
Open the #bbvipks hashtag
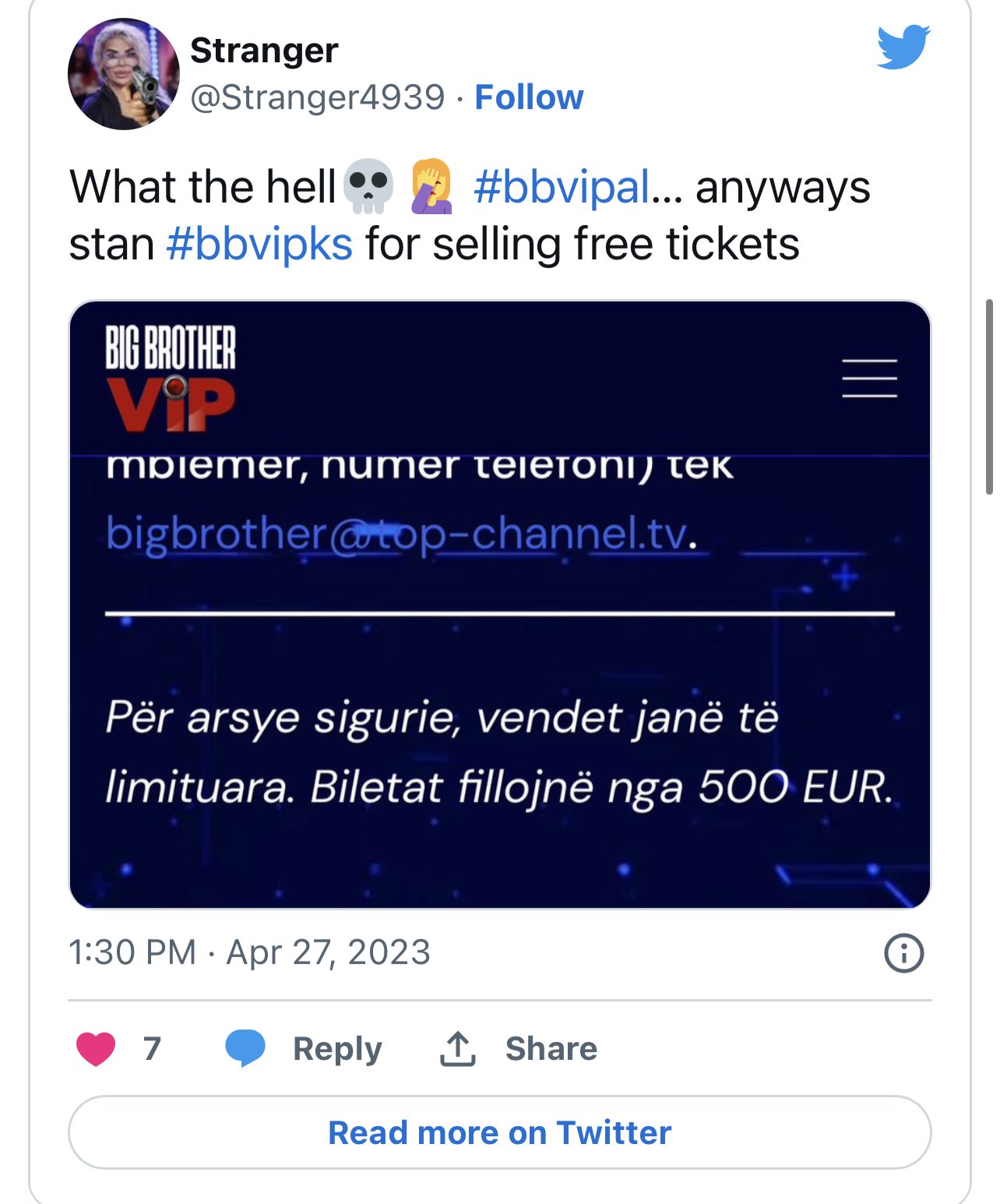tap(259, 244)
